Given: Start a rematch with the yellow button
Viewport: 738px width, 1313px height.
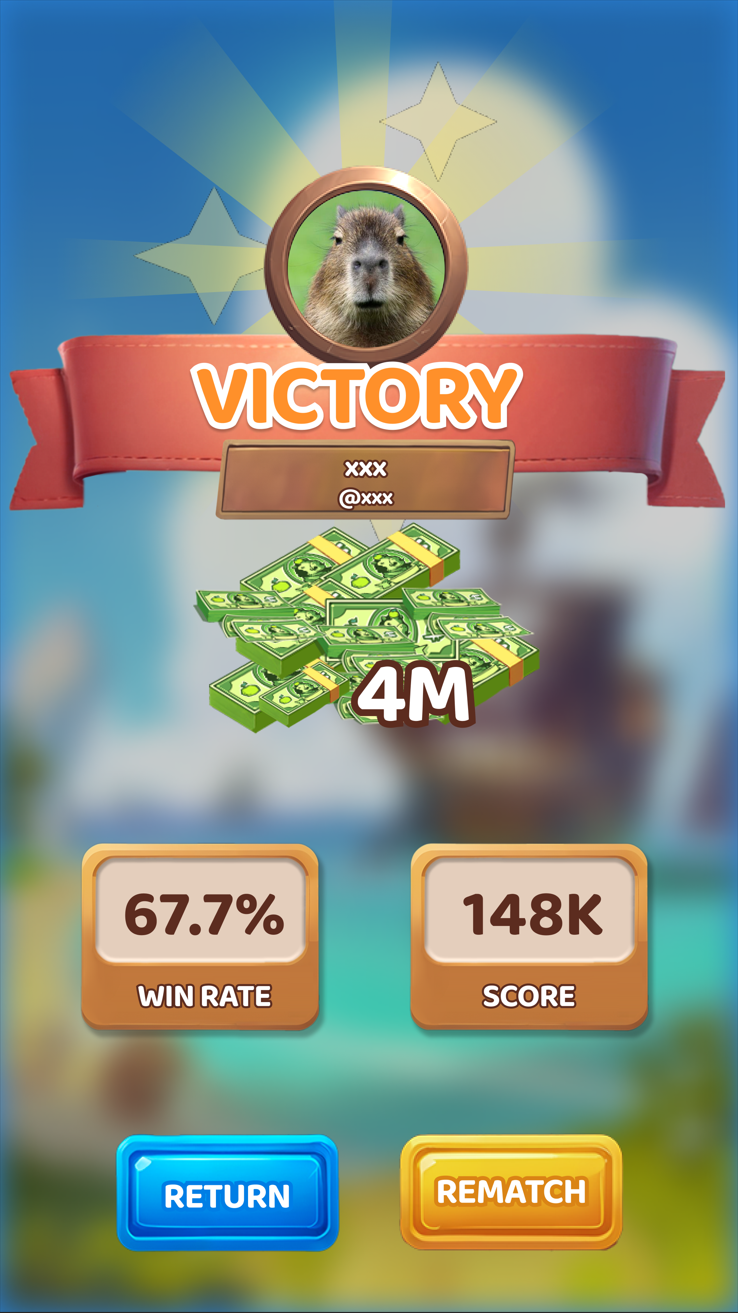Looking at the screenshot, I should point(511,1192).
